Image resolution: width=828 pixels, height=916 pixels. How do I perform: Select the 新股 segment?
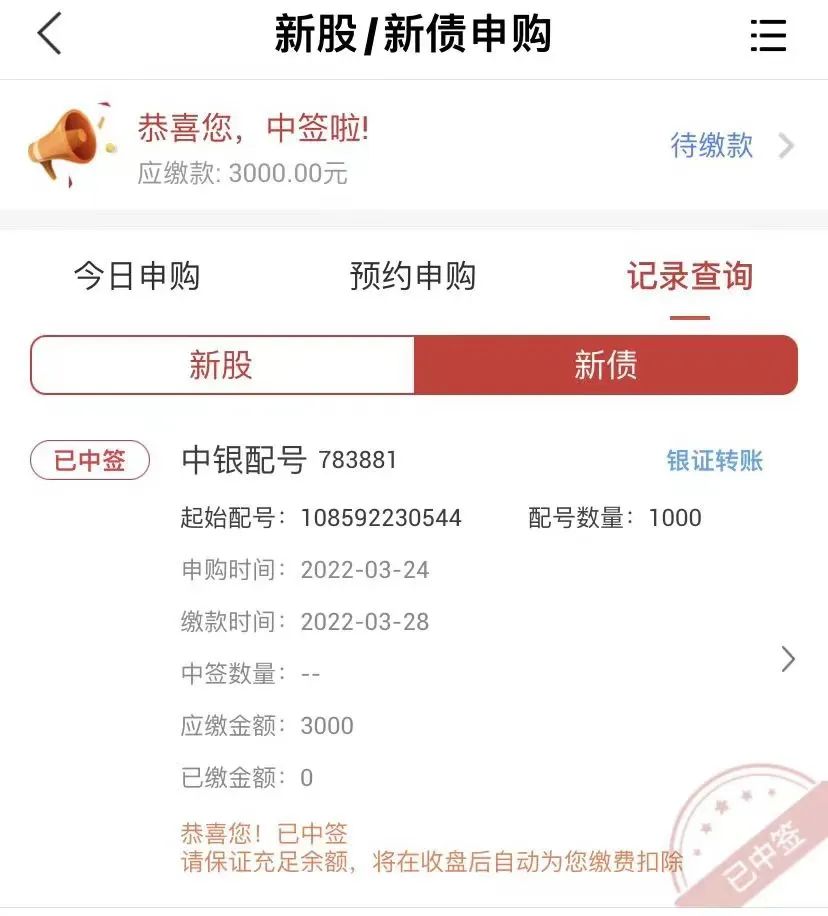(220, 365)
